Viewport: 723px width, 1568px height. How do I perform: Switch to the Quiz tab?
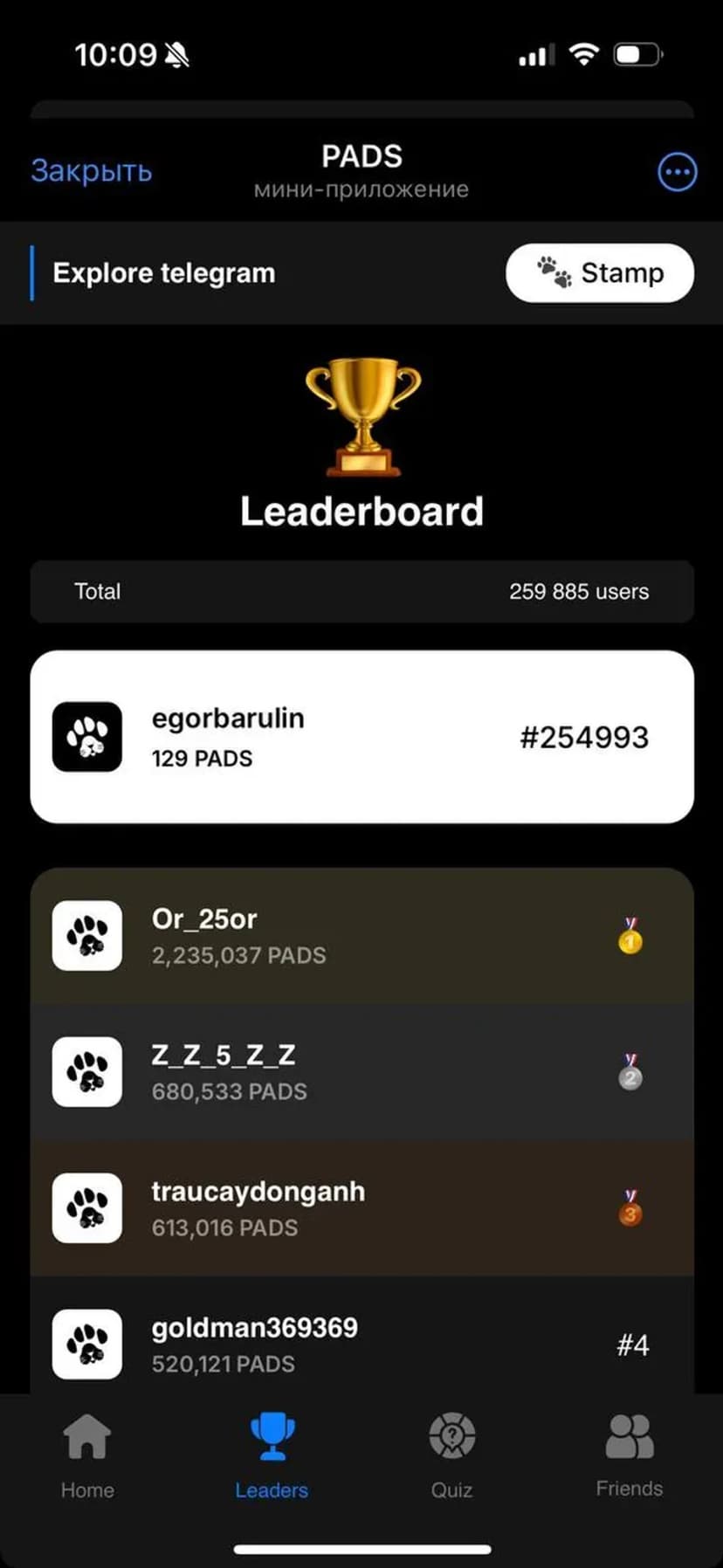point(451,1455)
